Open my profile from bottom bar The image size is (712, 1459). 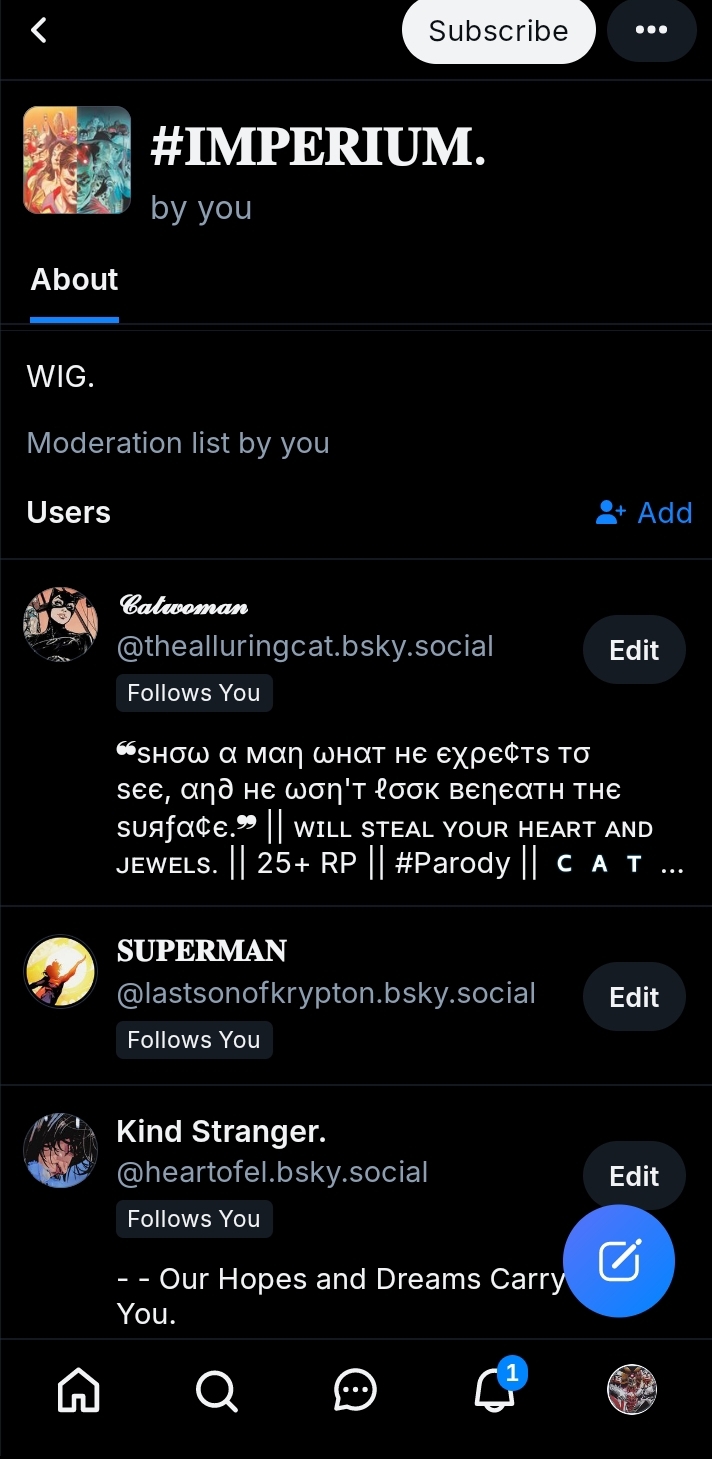click(632, 1390)
